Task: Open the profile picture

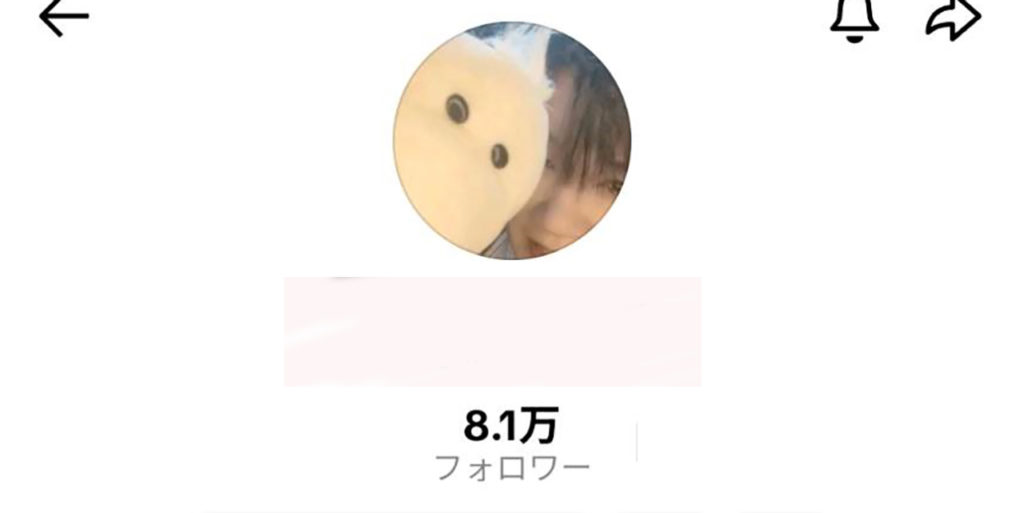Action: [512, 140]
